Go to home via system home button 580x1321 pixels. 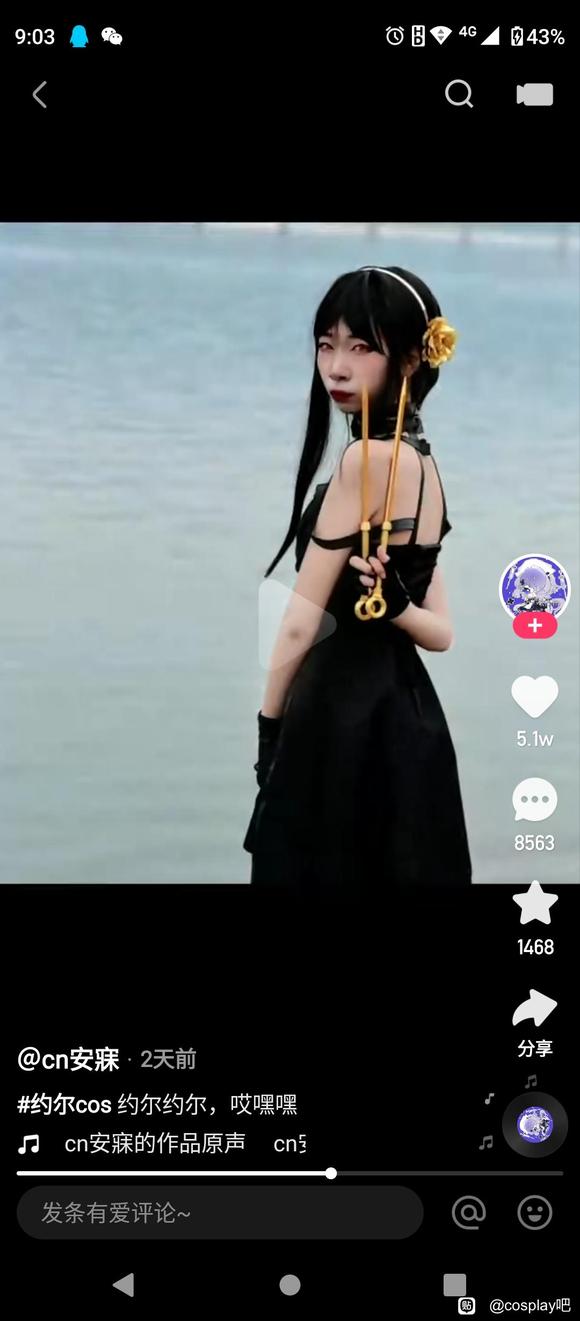pos(290,1285)
